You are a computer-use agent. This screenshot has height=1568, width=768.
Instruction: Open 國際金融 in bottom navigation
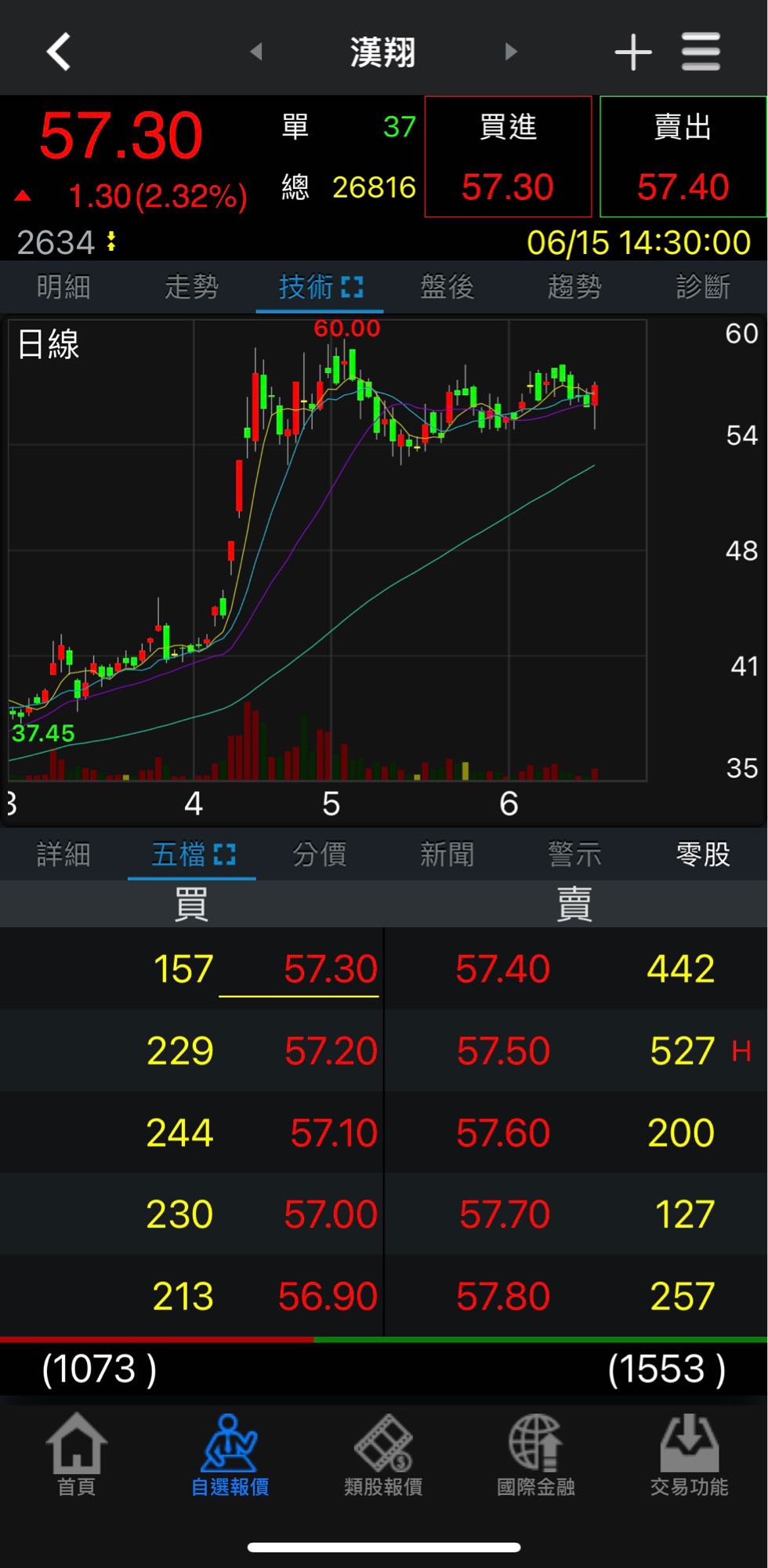click(x=536, y=1456)
